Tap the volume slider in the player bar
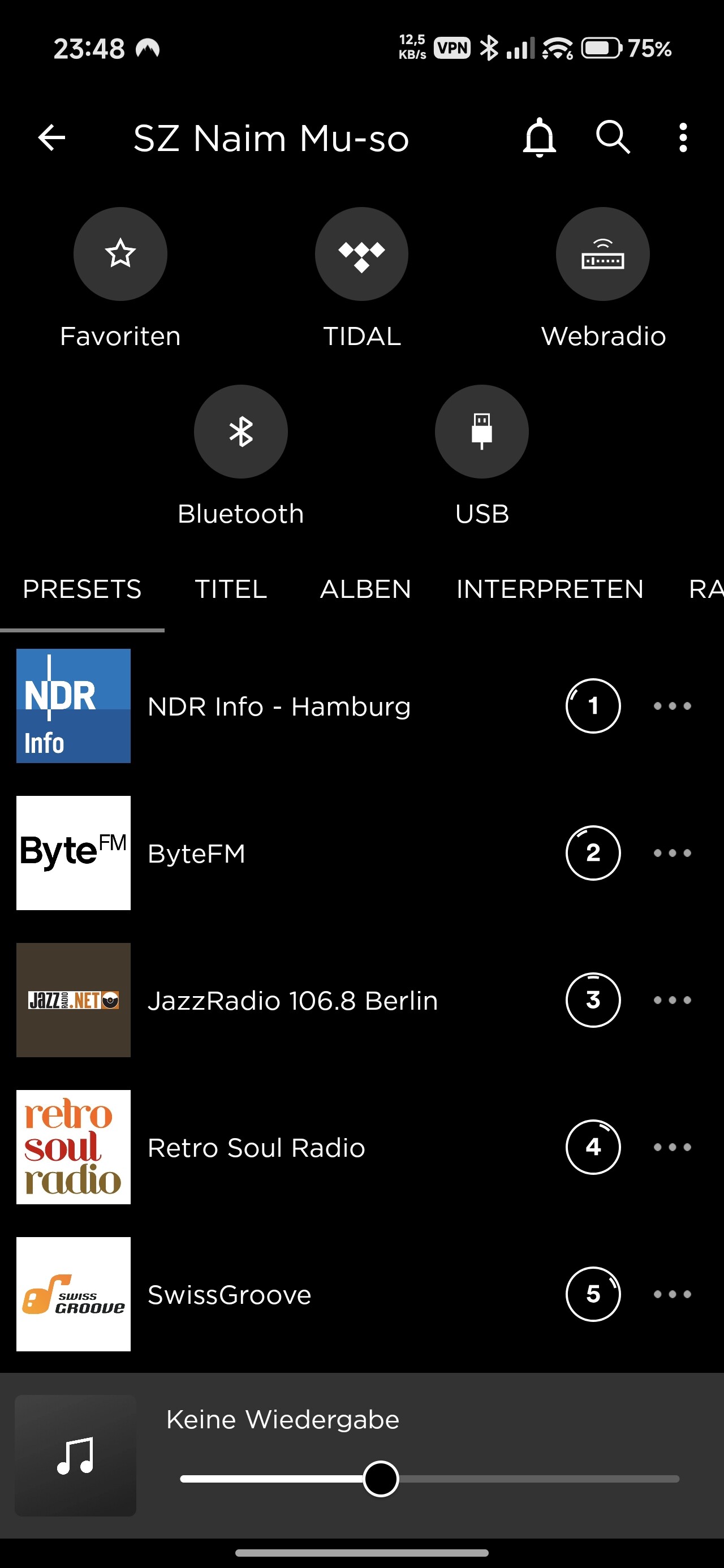The width and height of the screenshot is (724, 1568). click(x=429, y=1479)
